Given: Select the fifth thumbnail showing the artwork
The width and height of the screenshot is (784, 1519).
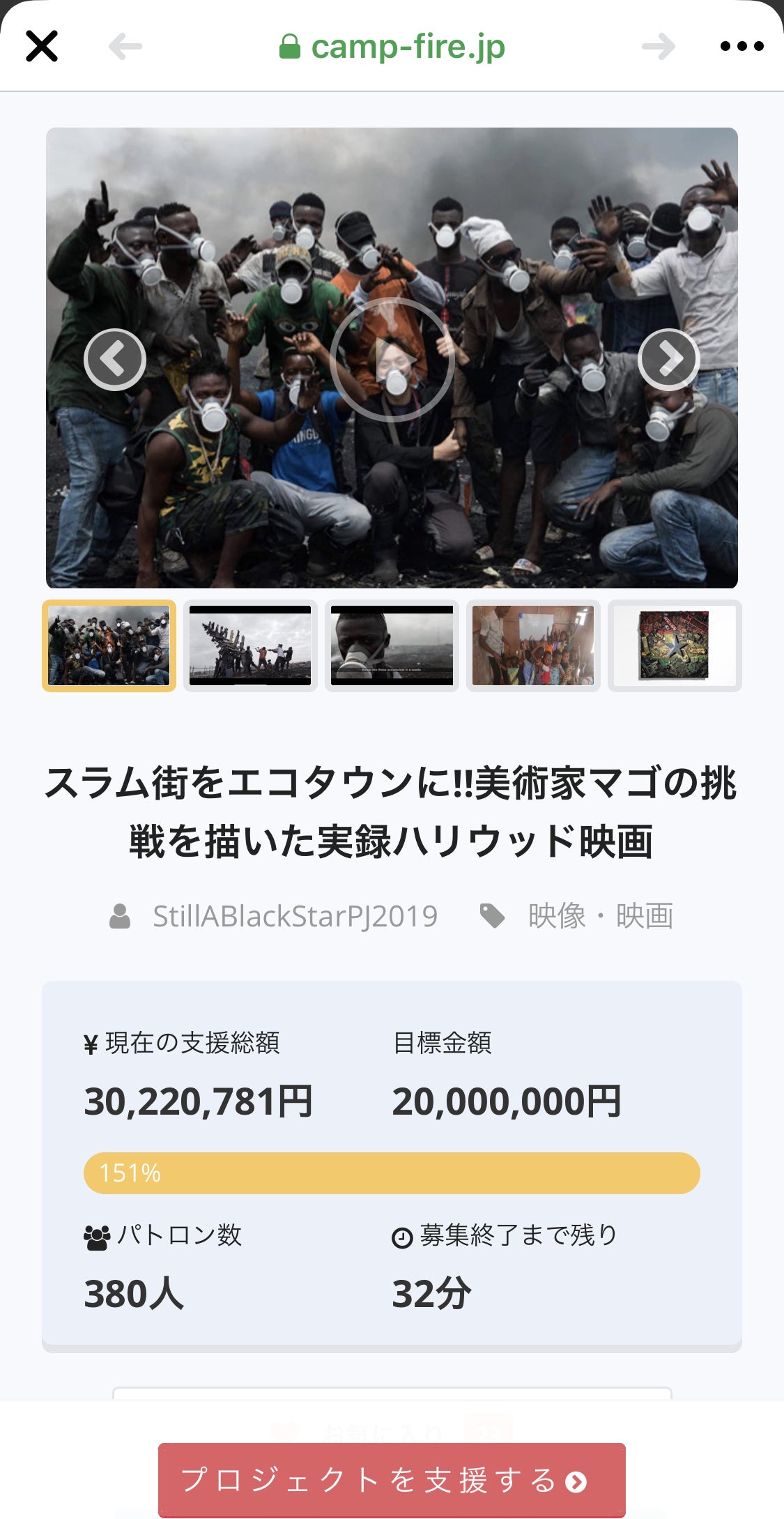Looking at the screenshot, I should [x=675, y=646].
